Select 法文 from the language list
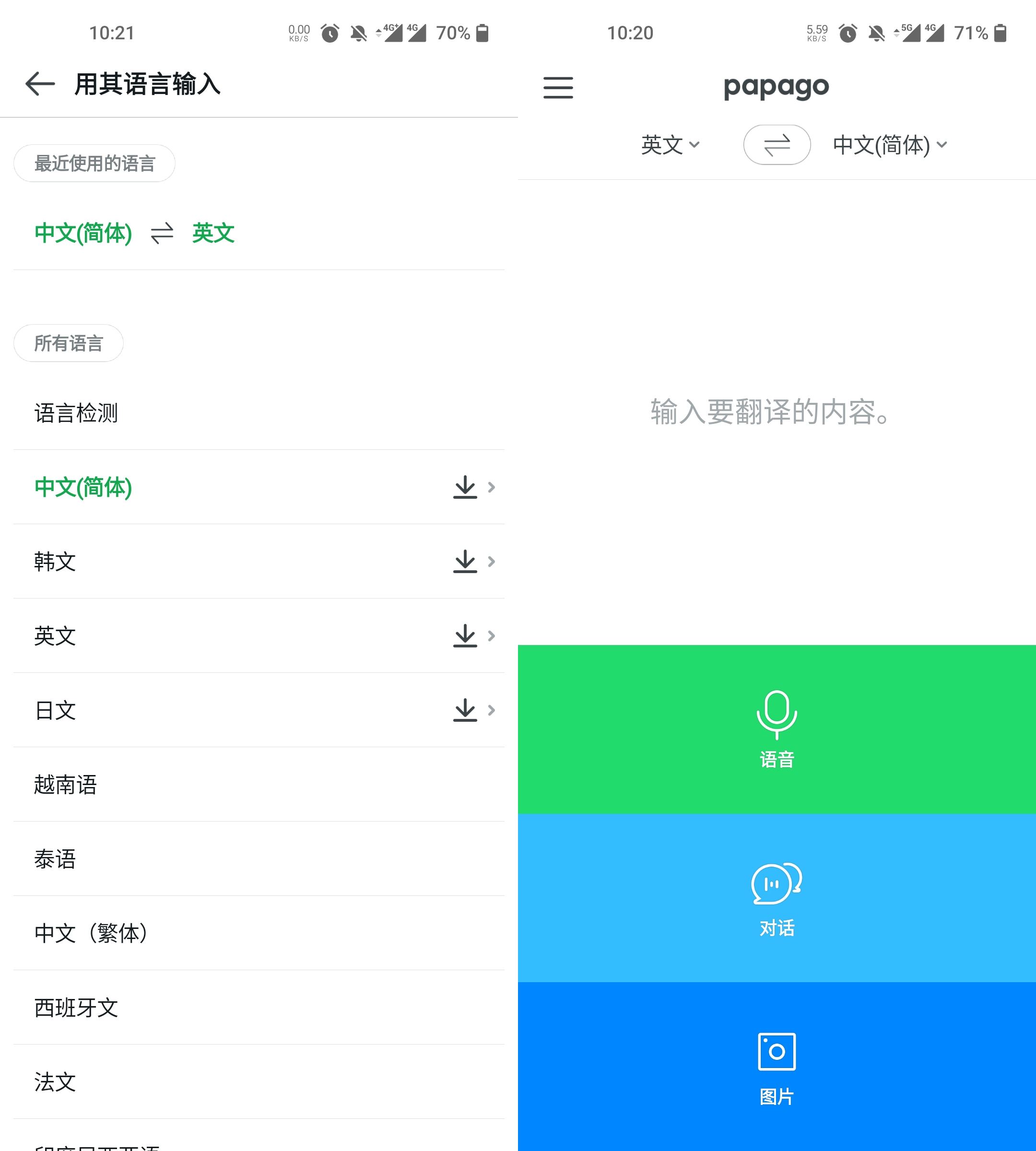 click(x=55, y=1082)
